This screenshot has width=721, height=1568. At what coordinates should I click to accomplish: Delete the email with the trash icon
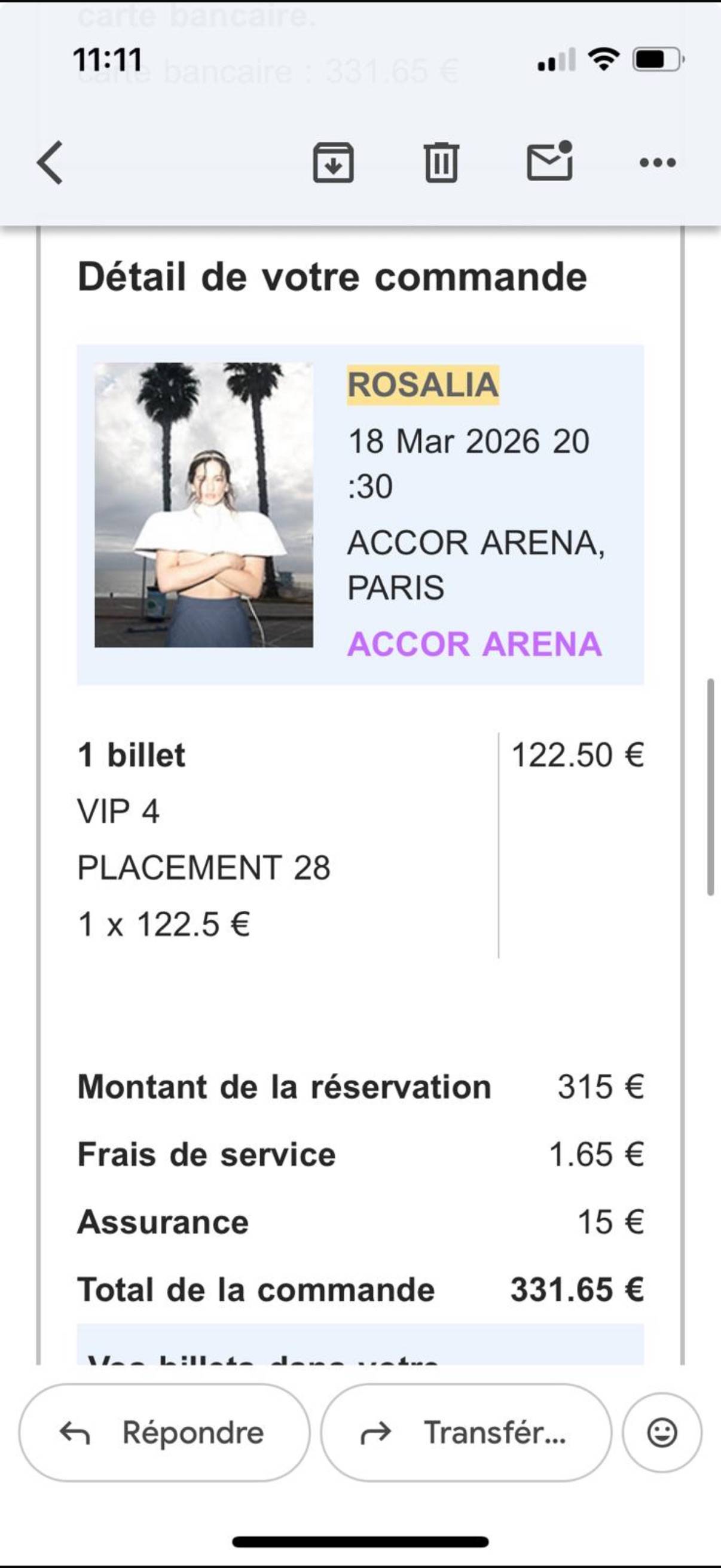[x=441, y=163]
